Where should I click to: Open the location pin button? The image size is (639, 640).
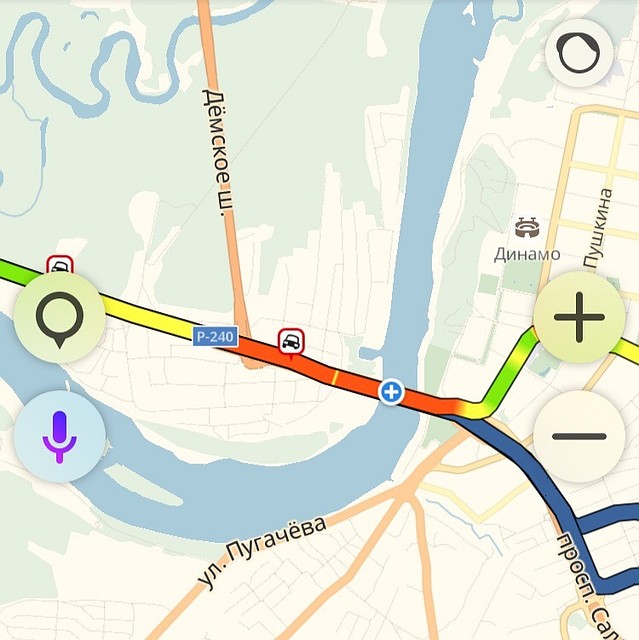point(58,318)
